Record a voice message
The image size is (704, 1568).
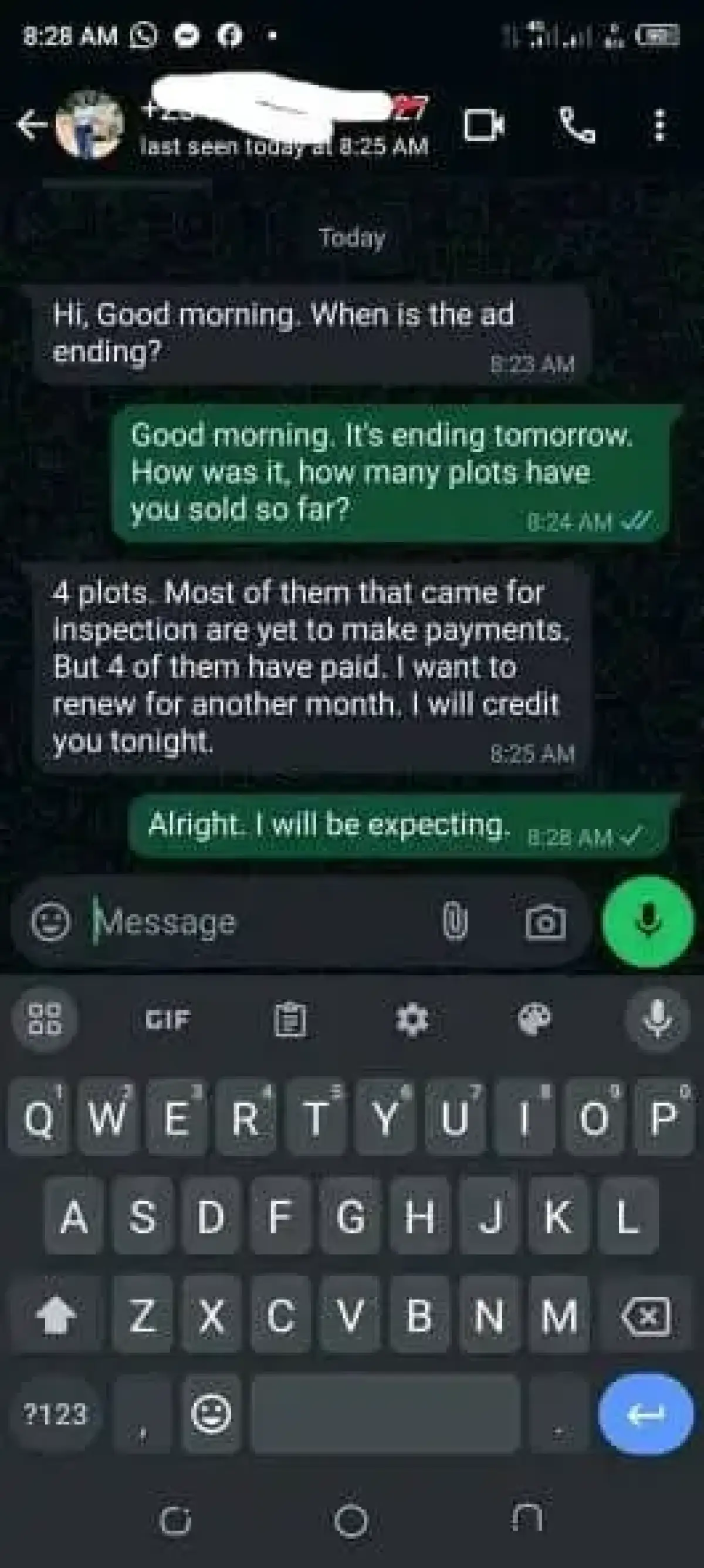point(648,921)
